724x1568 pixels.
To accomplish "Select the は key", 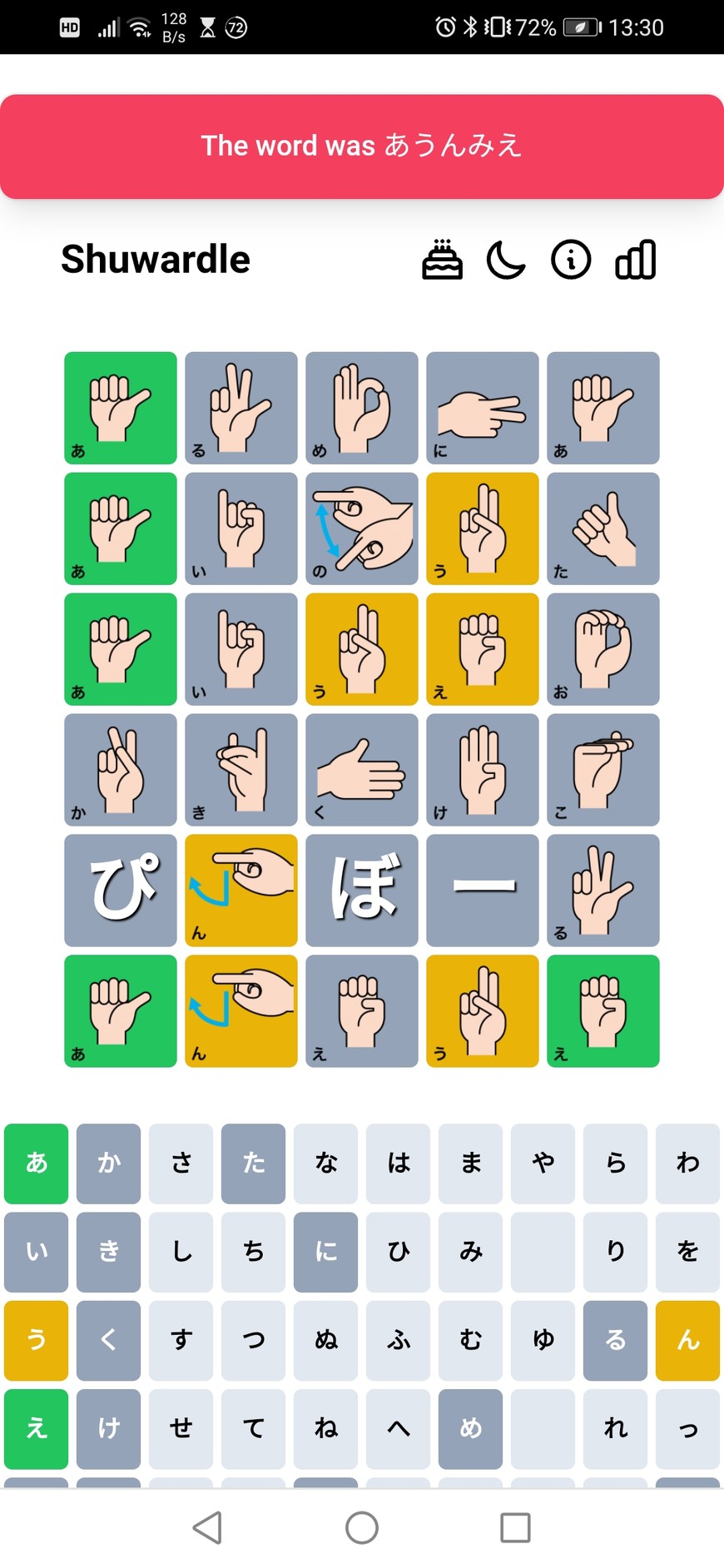I will [x=399, y=1163].
